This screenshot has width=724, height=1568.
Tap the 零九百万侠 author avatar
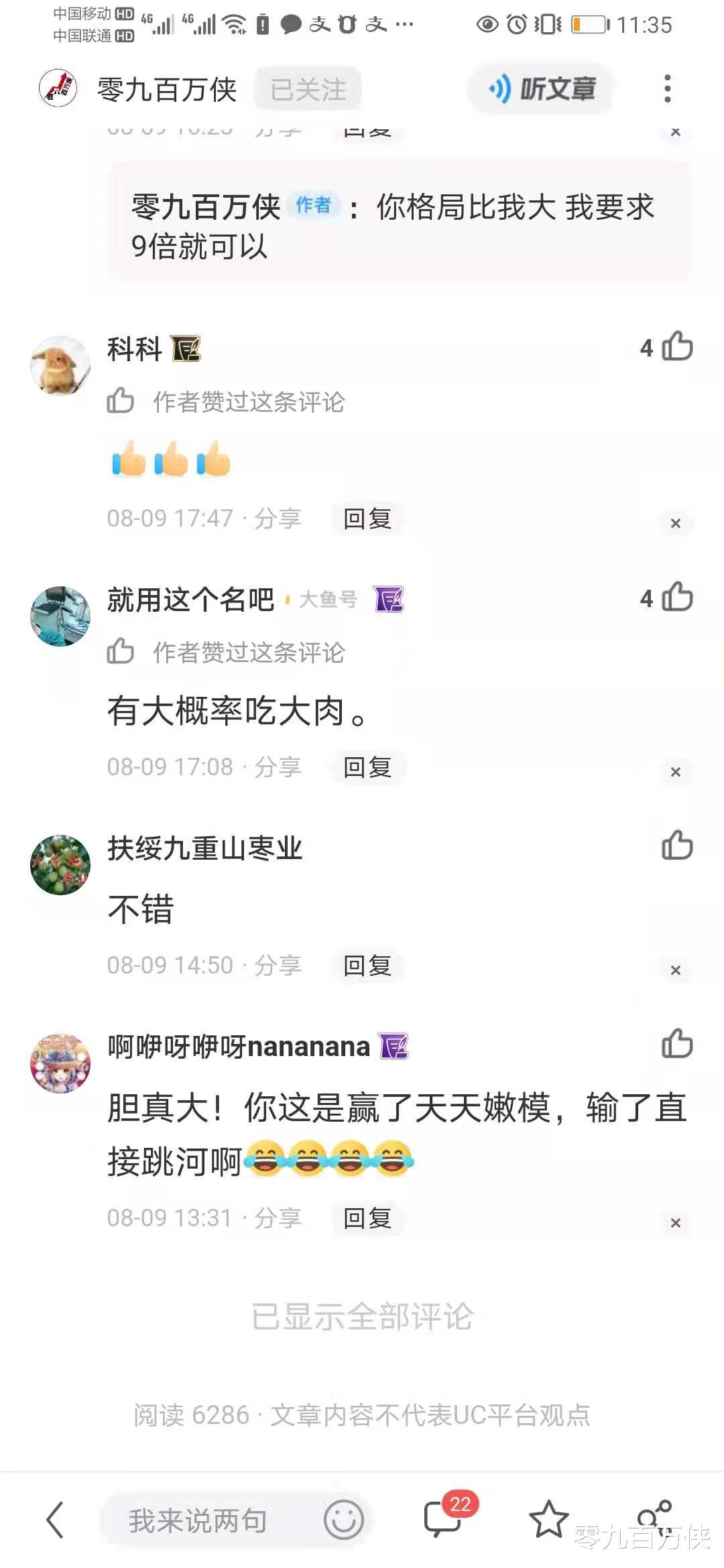59,88
